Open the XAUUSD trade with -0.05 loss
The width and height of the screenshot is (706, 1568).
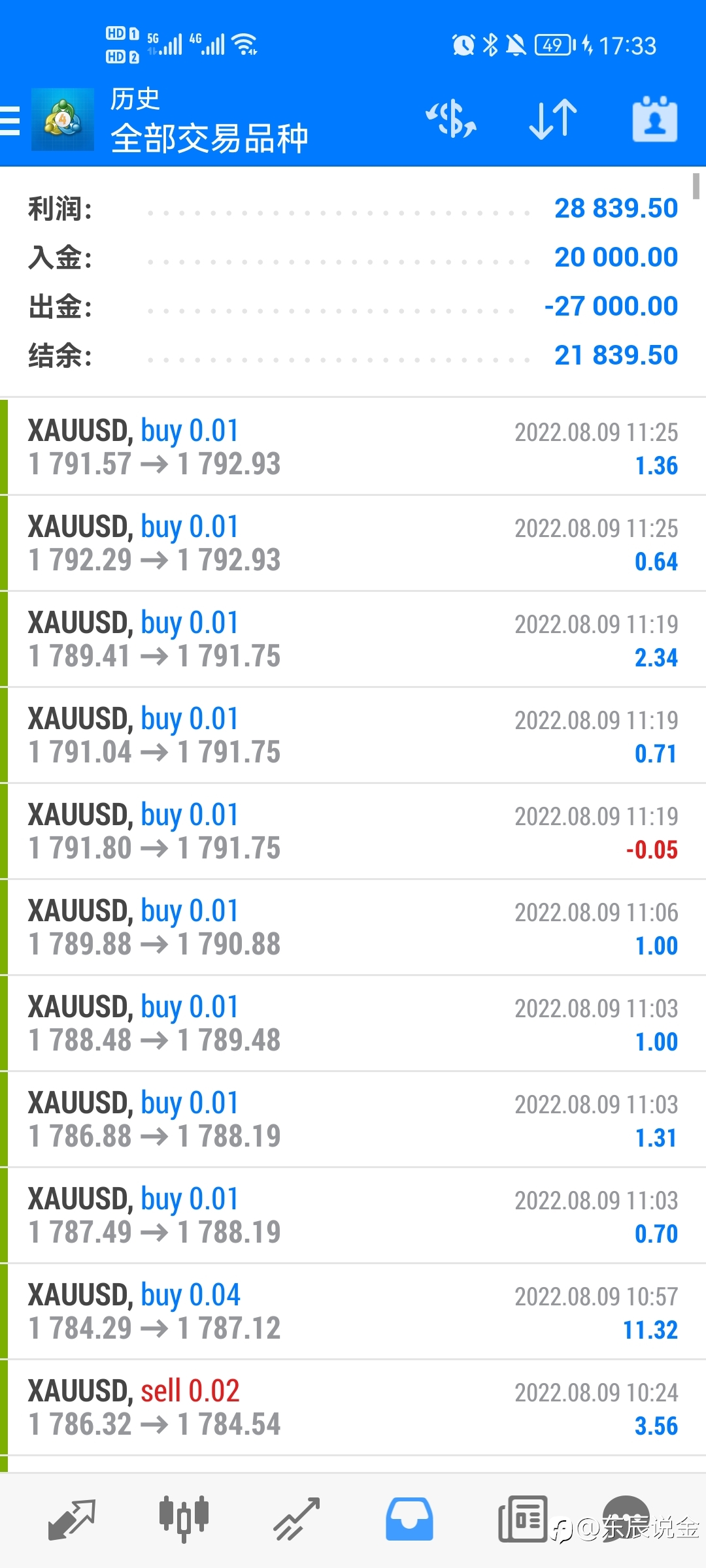353,831
